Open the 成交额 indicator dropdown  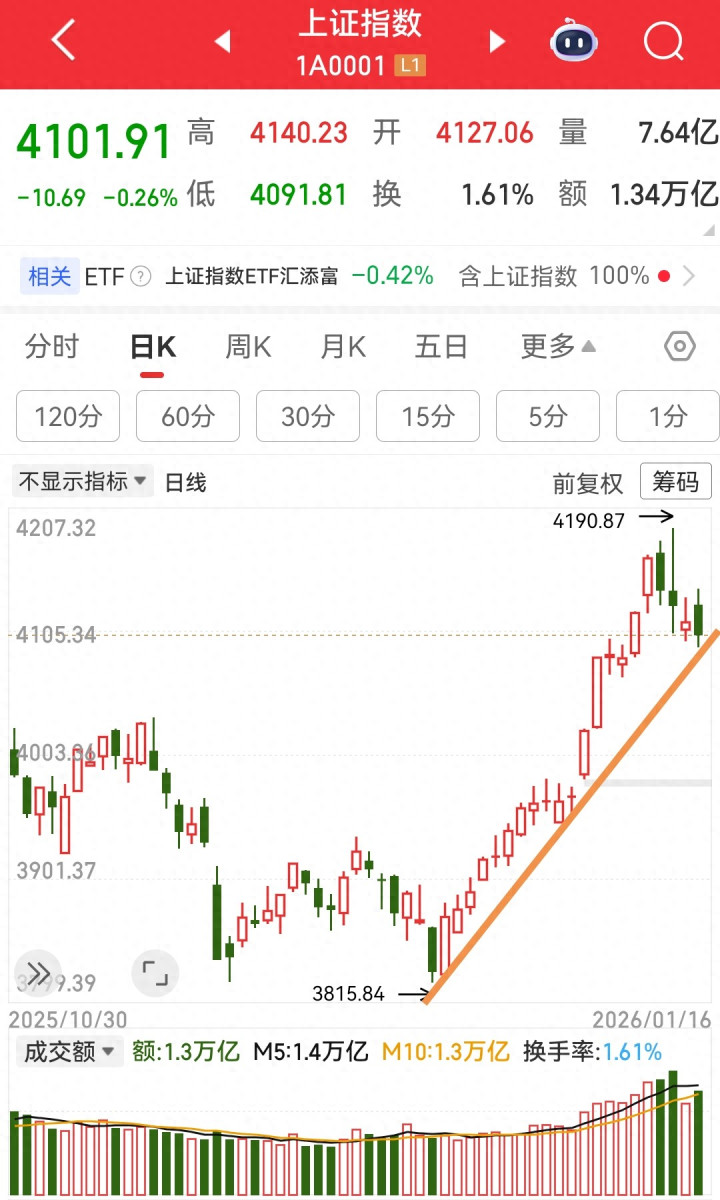click(69, 1051)
